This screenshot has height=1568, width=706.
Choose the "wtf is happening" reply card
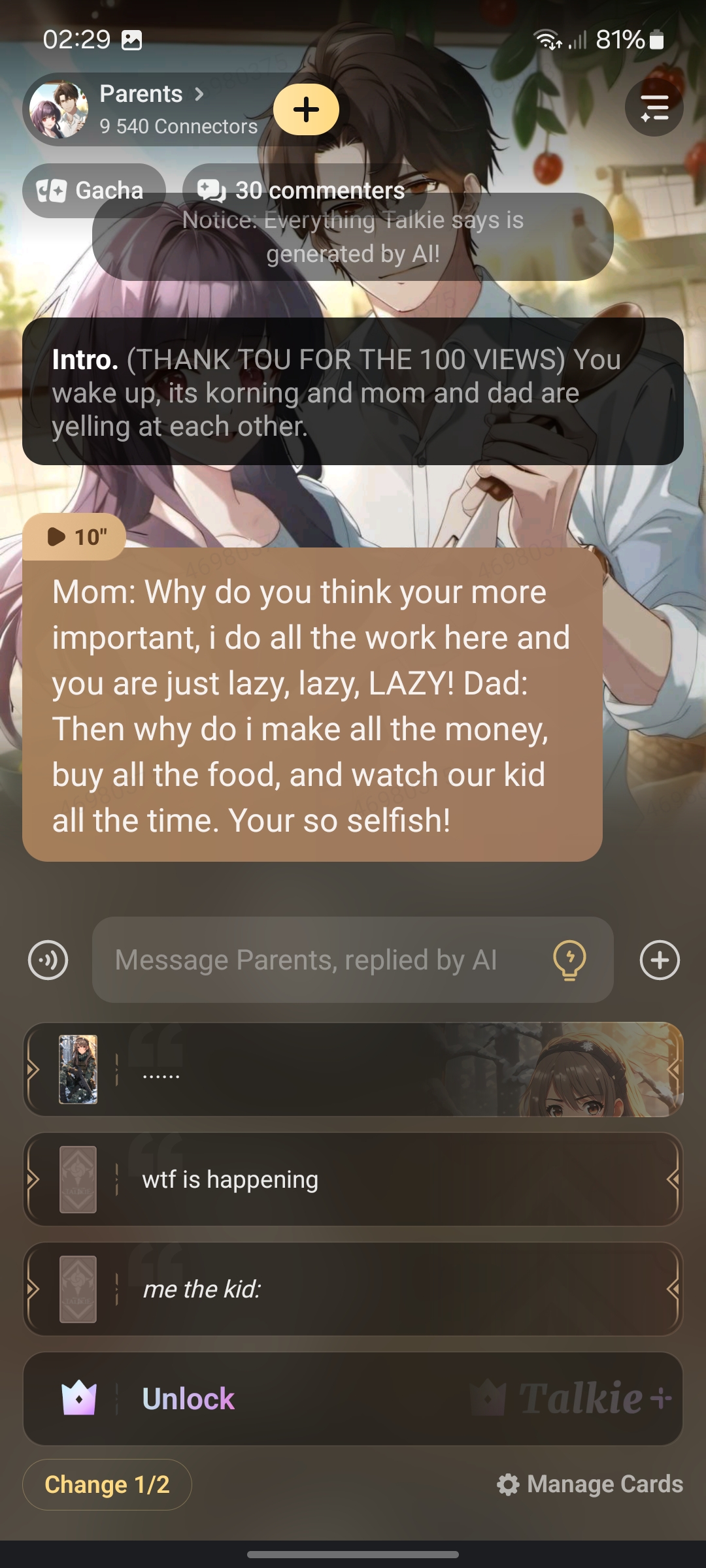pyautogui.click(x=353, y=1179)
